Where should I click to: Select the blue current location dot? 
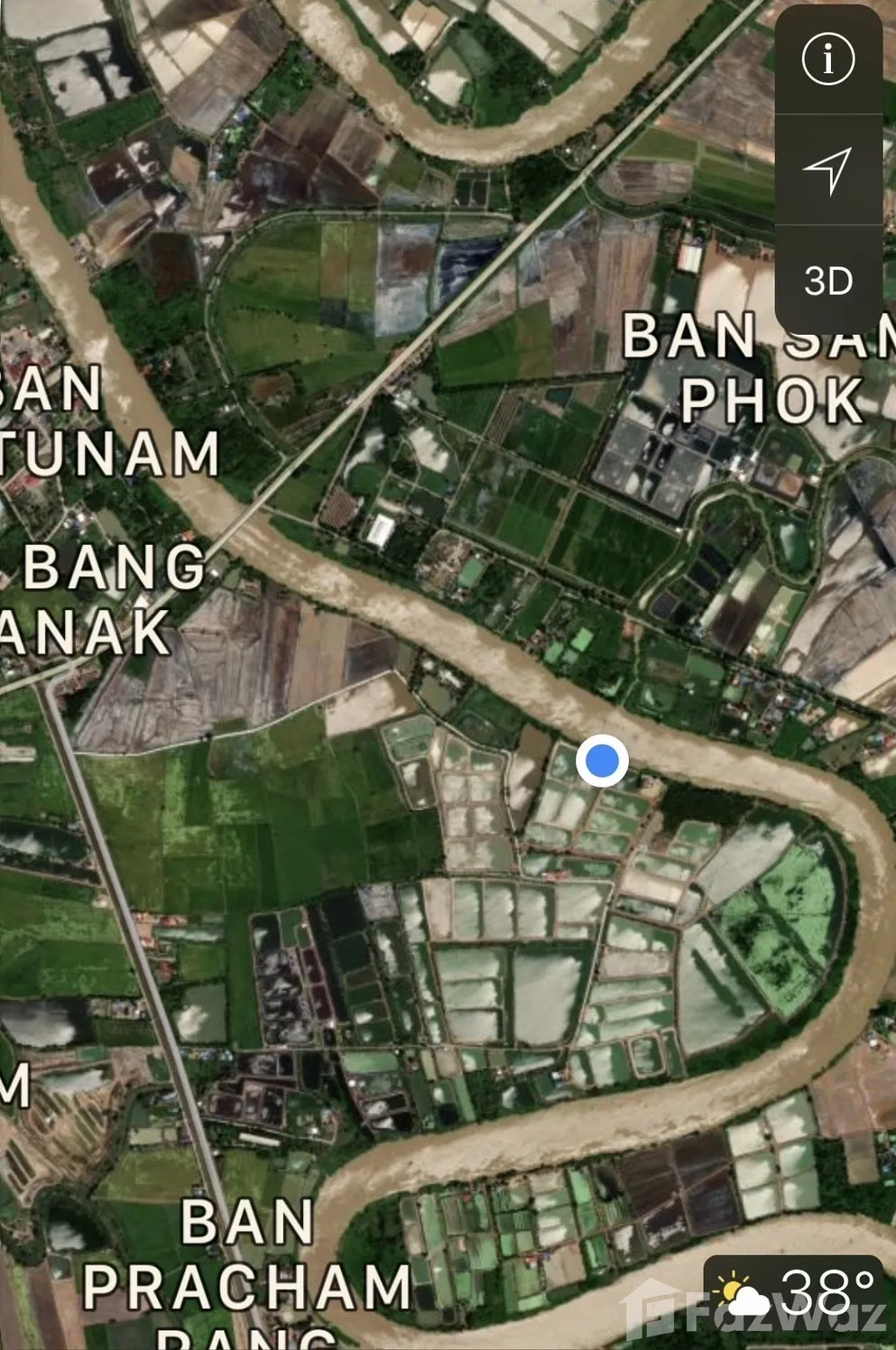point(602,761)
